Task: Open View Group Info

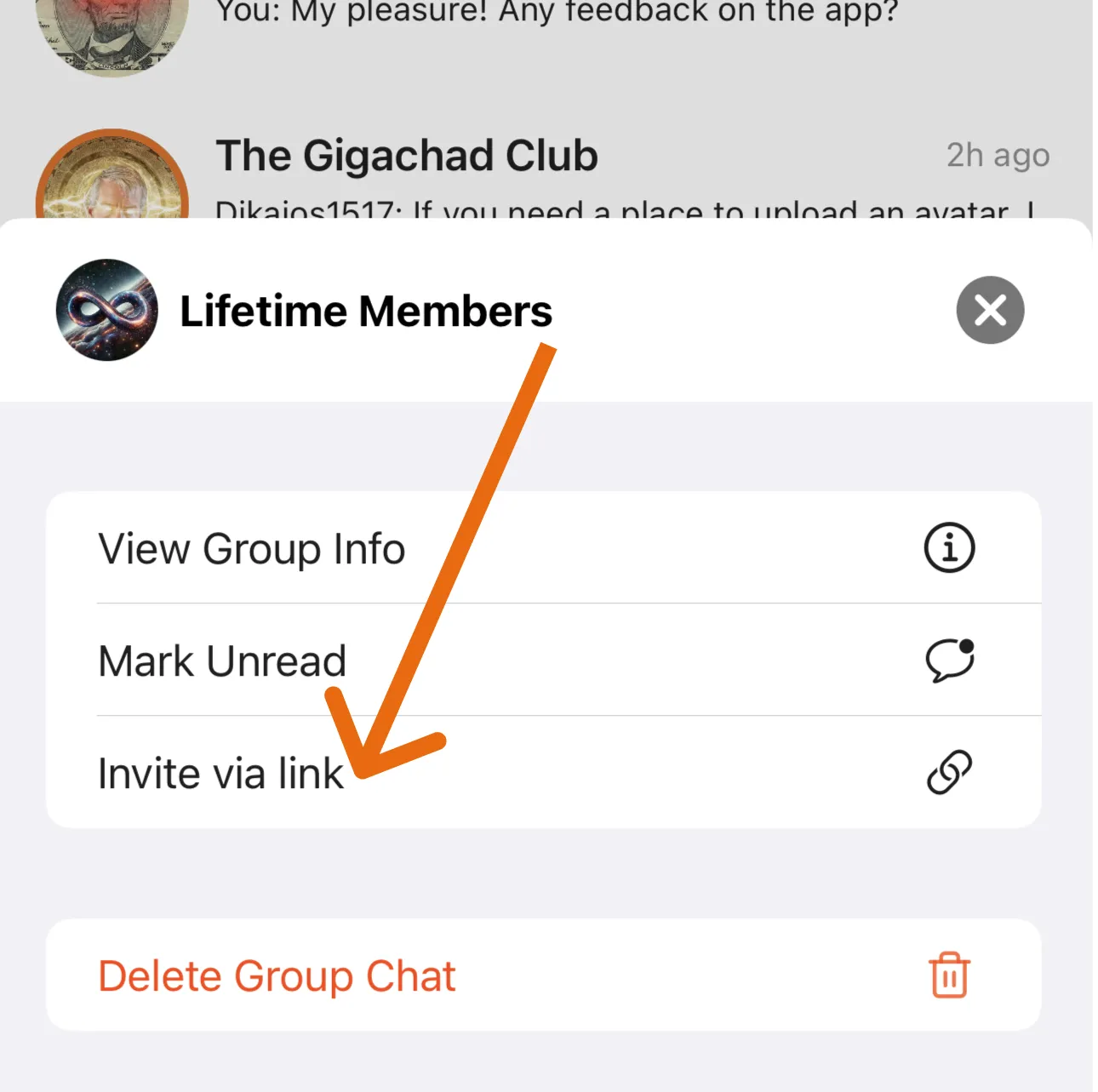Action: [x=543, y=548]
